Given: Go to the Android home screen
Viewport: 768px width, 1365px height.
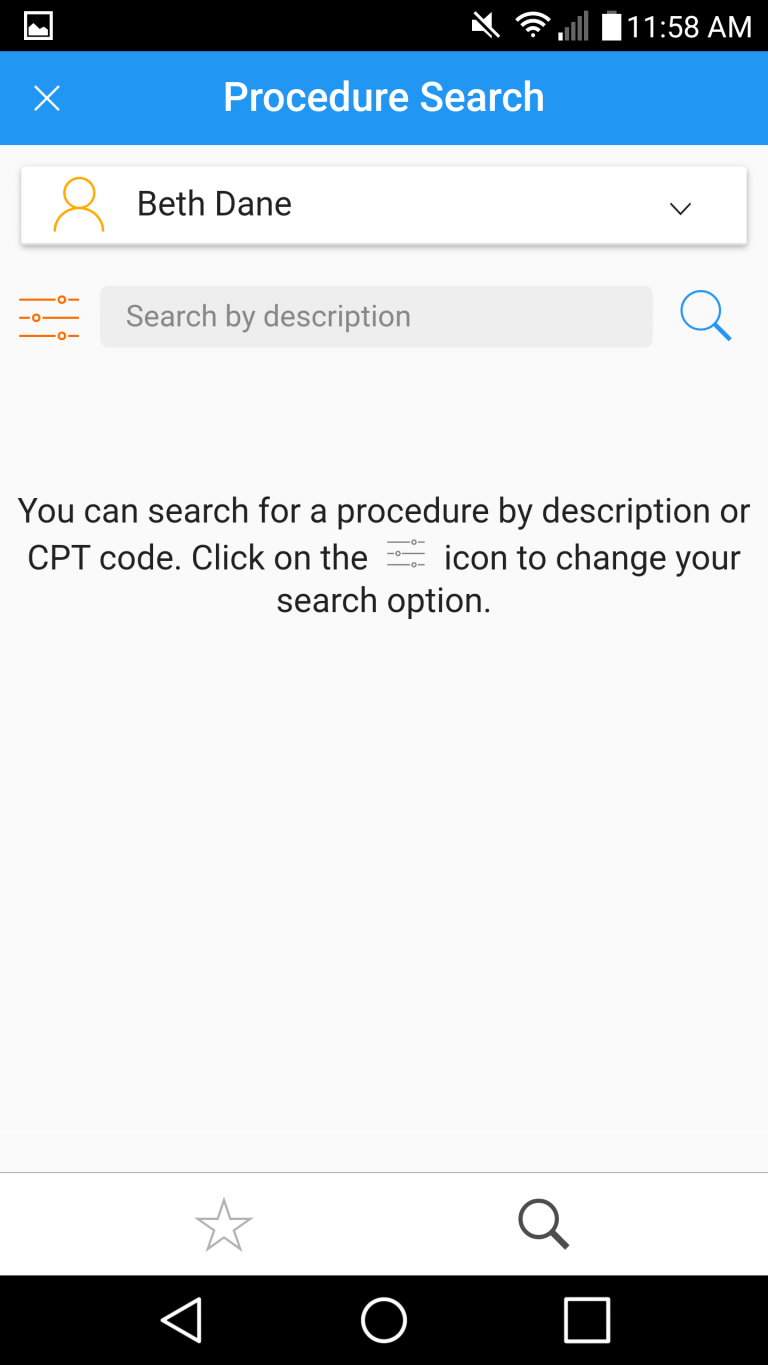Looking at the screenshot, I should click(384, 1320).
